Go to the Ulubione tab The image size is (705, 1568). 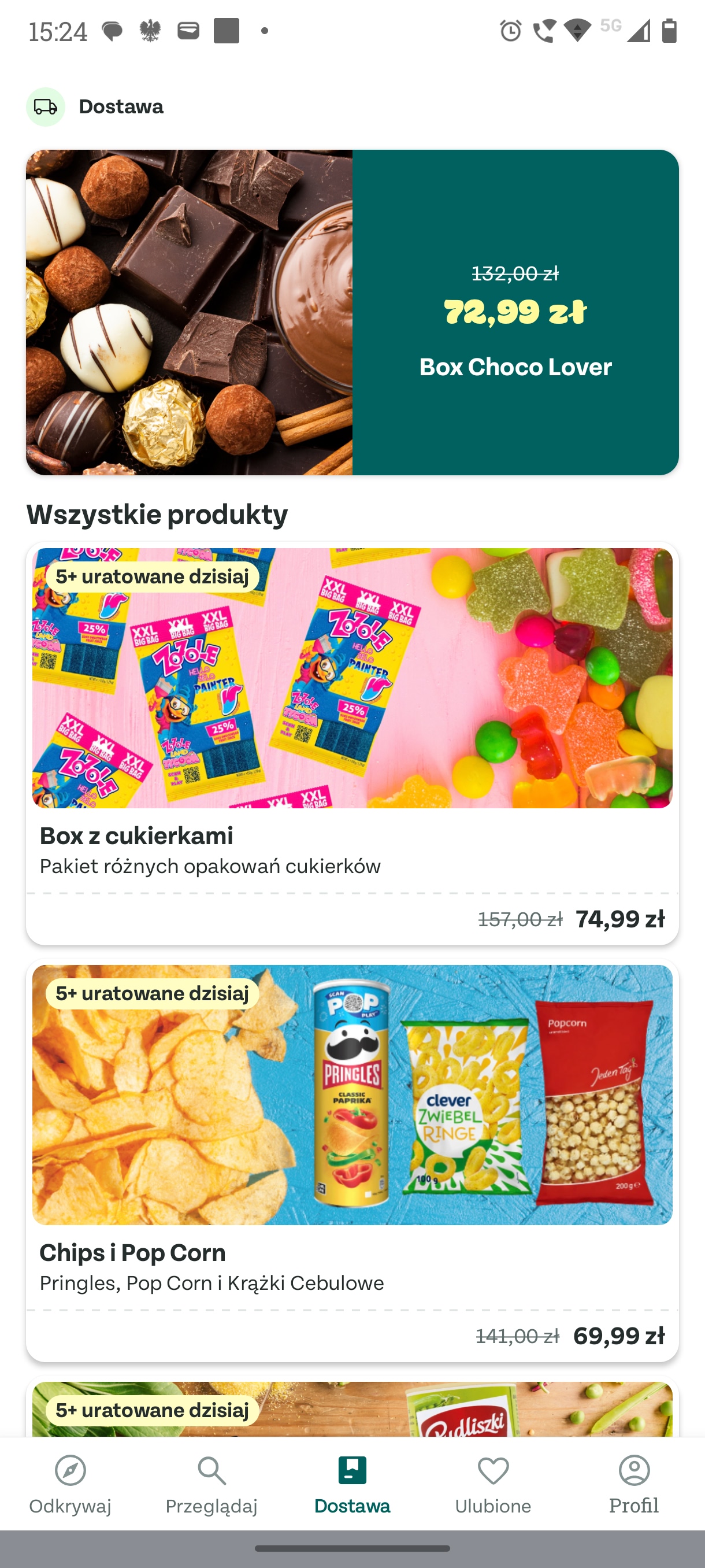[x=493, y=1484]
